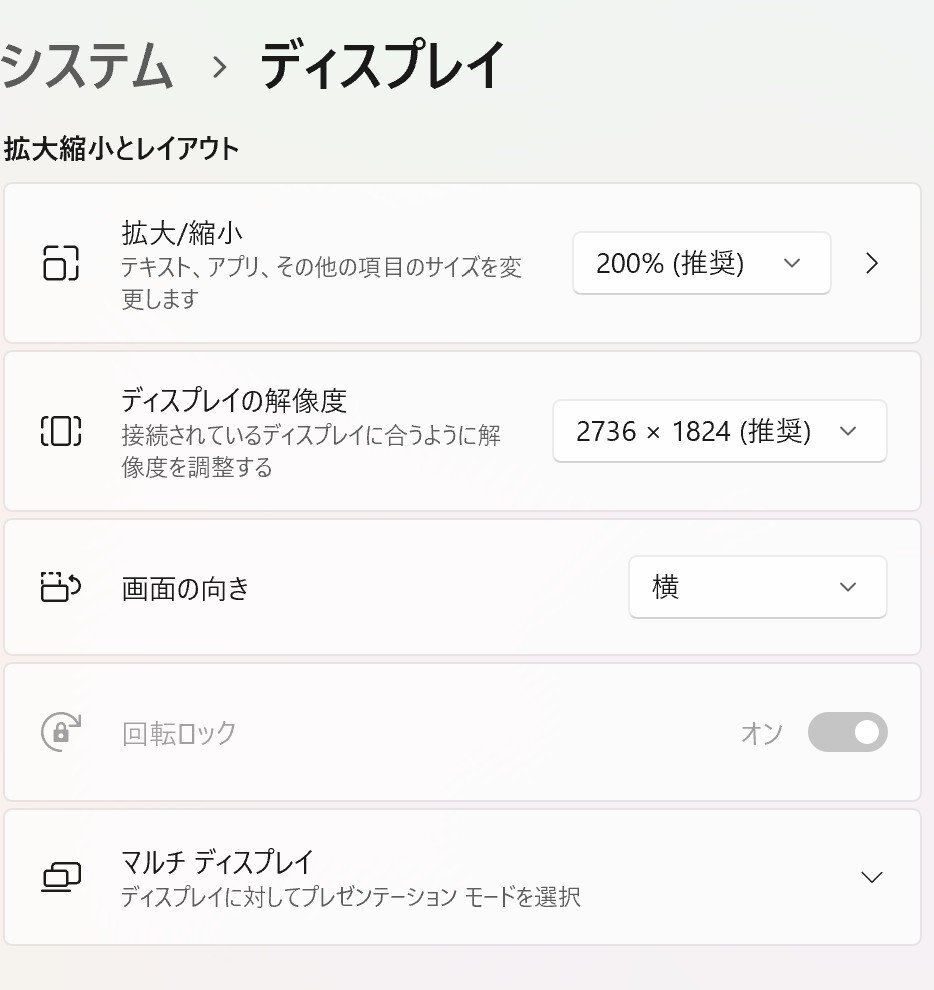934x990 pixels.
Task: Click the 回転ロック padlock icon
Action: point(58,732)
